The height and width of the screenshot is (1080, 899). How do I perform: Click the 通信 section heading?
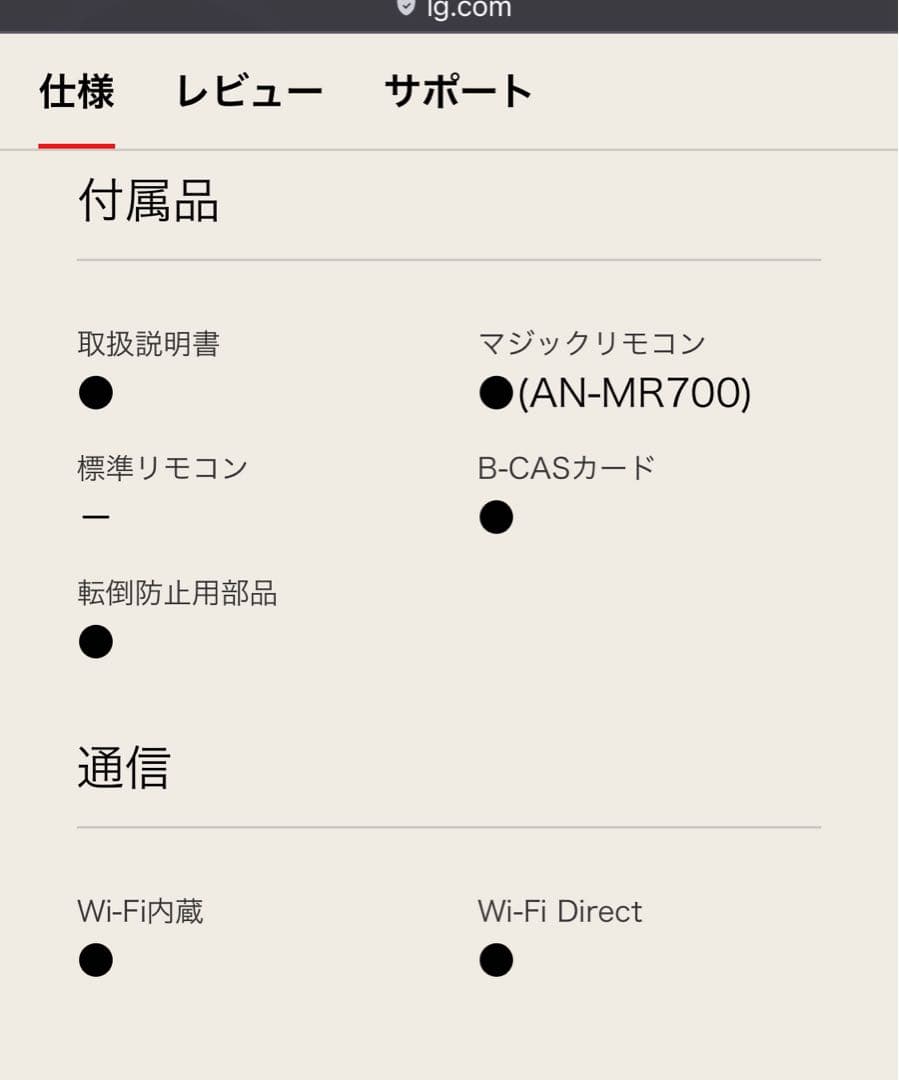pos(120,768)
